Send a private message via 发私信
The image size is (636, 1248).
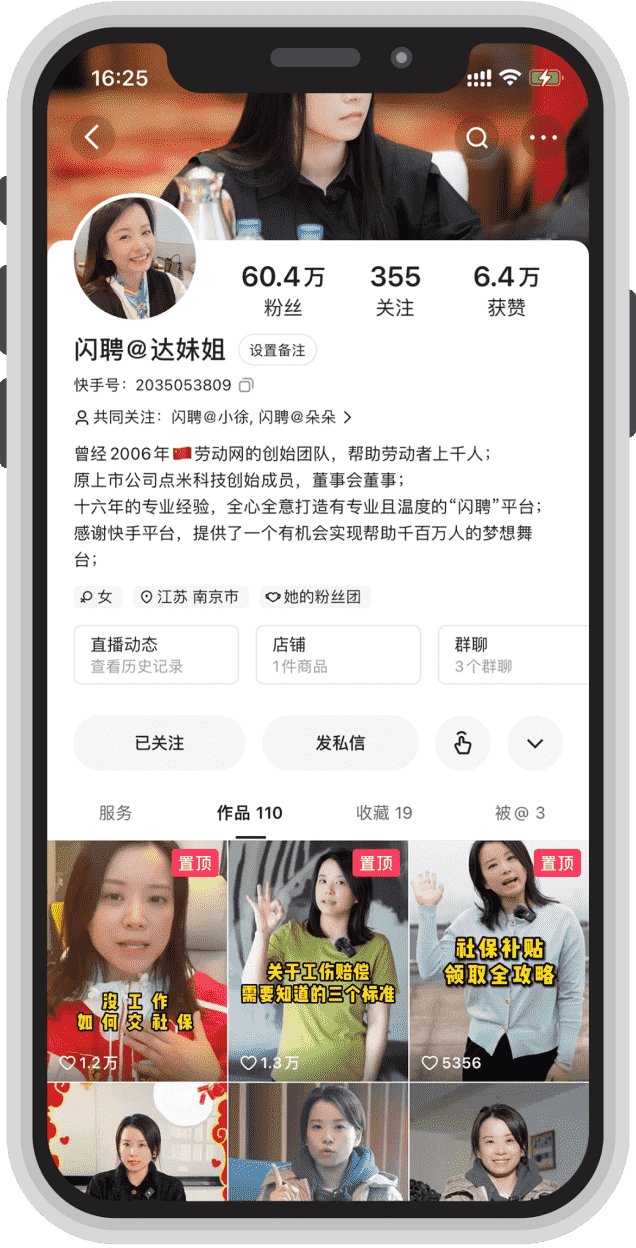[x=340, y=743]
